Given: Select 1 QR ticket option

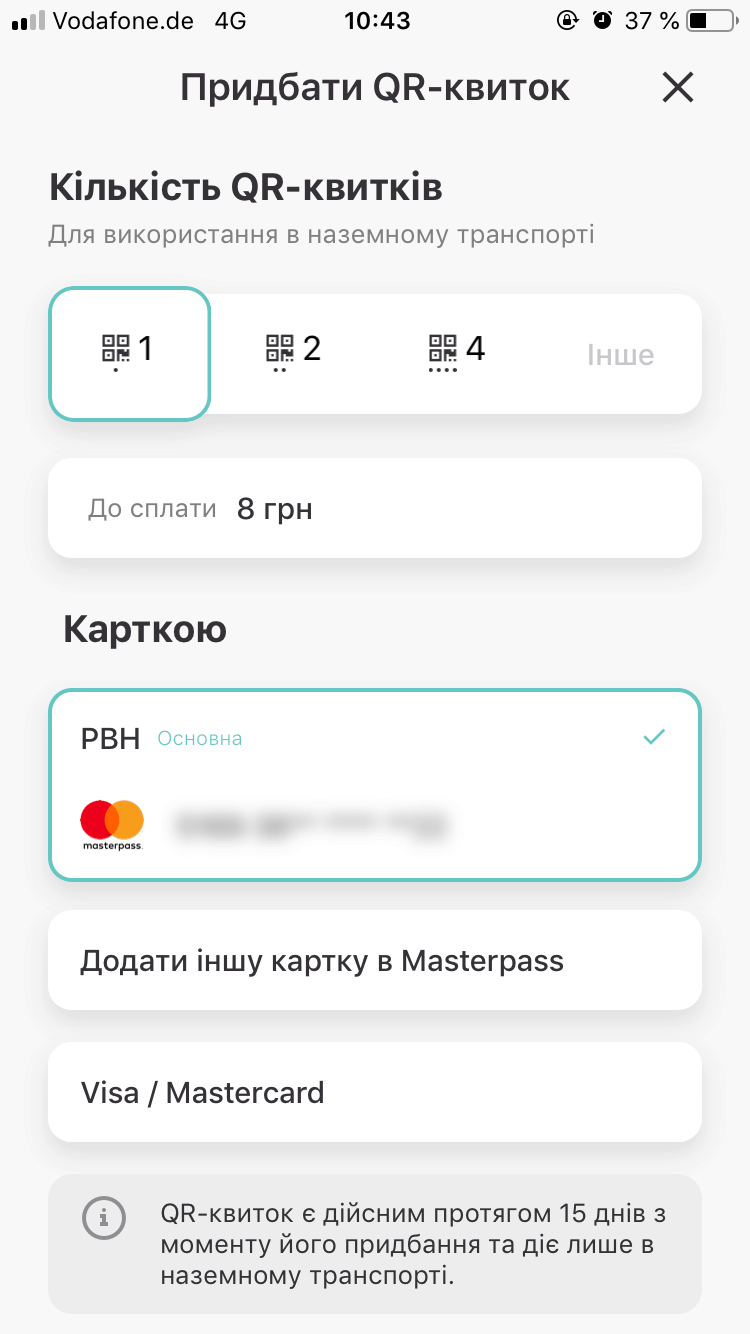Looking at the screenshot, I should coord(130,353).
